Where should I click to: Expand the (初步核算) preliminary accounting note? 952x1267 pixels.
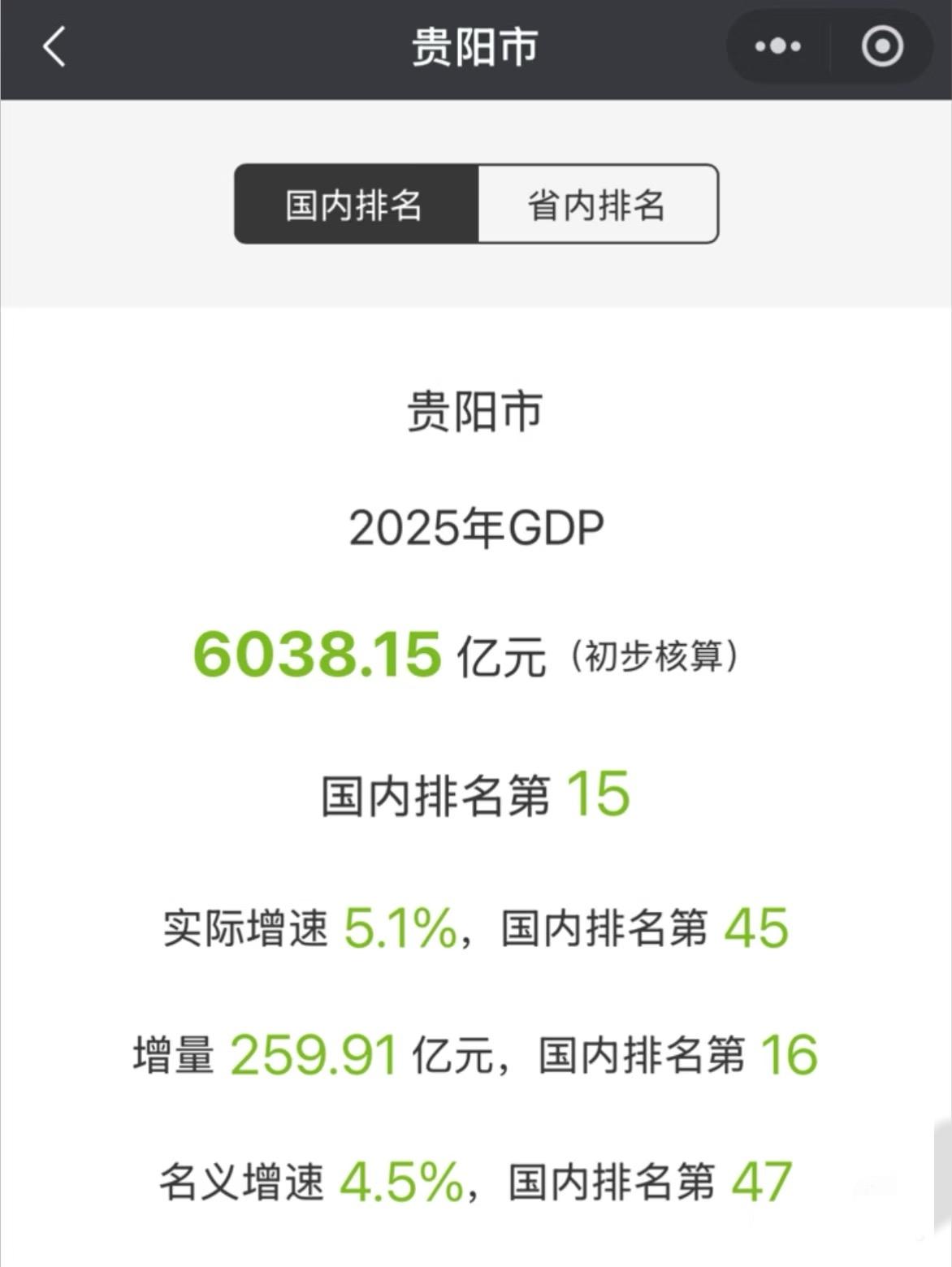pyautogui.click(x=656, y=659)
